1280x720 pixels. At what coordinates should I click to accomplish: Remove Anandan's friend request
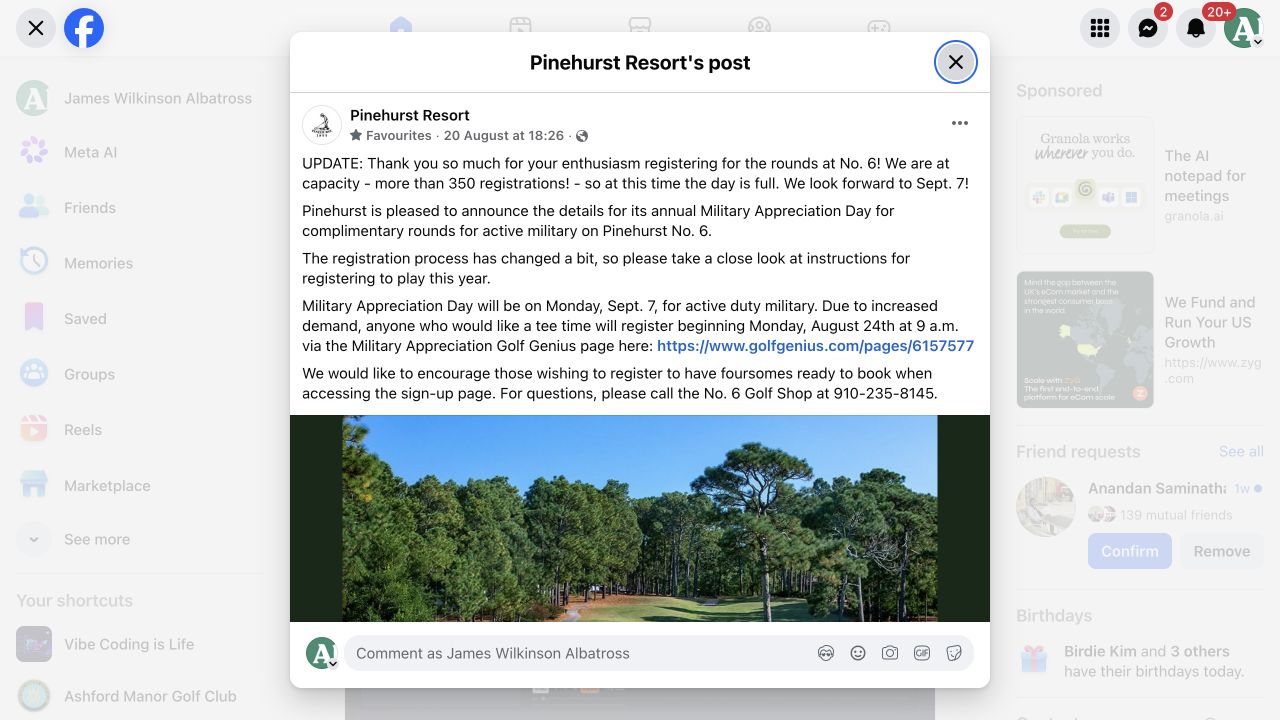pyautogui.click(x=1222, y=551)
